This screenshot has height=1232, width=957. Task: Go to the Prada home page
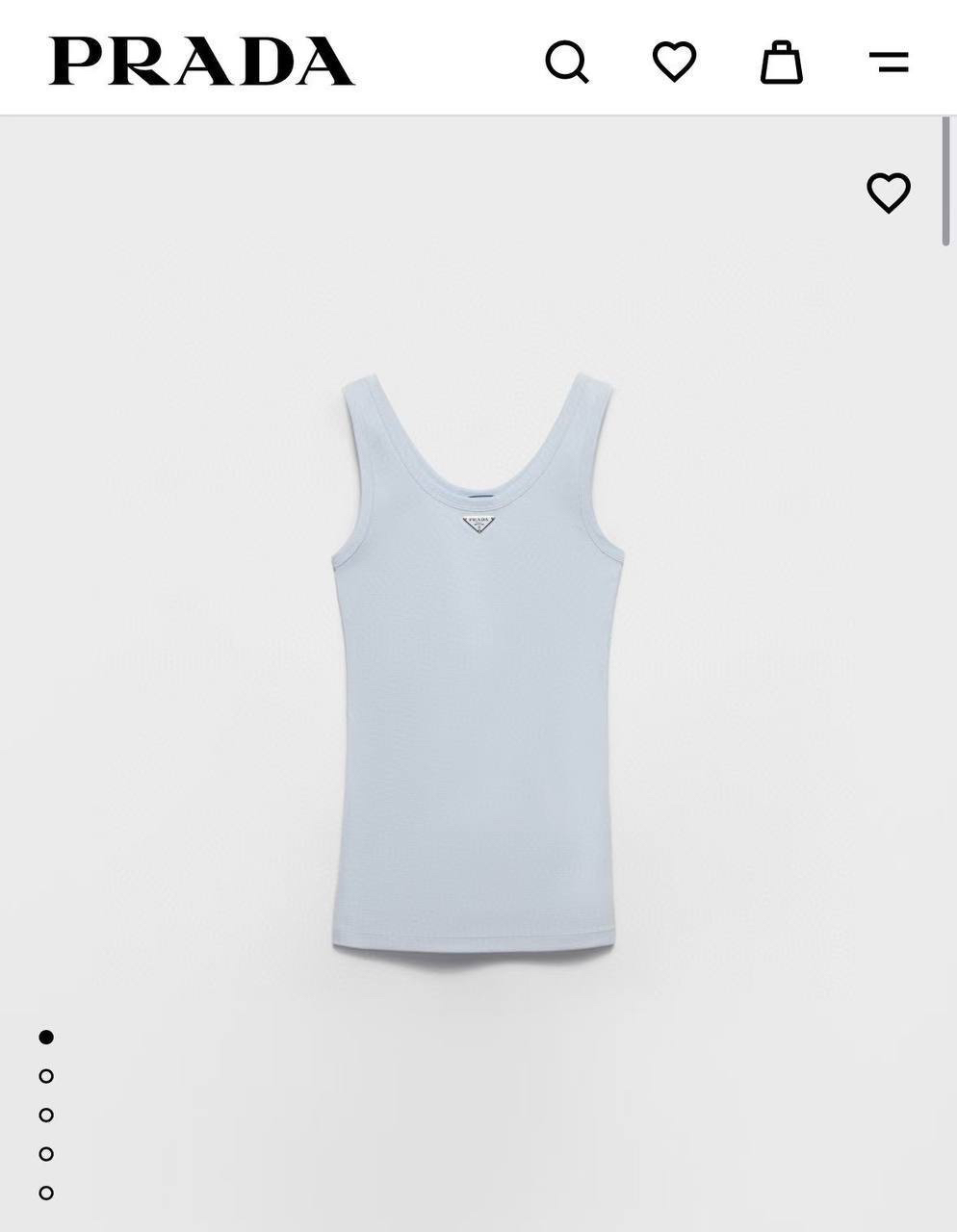[202, 62]
